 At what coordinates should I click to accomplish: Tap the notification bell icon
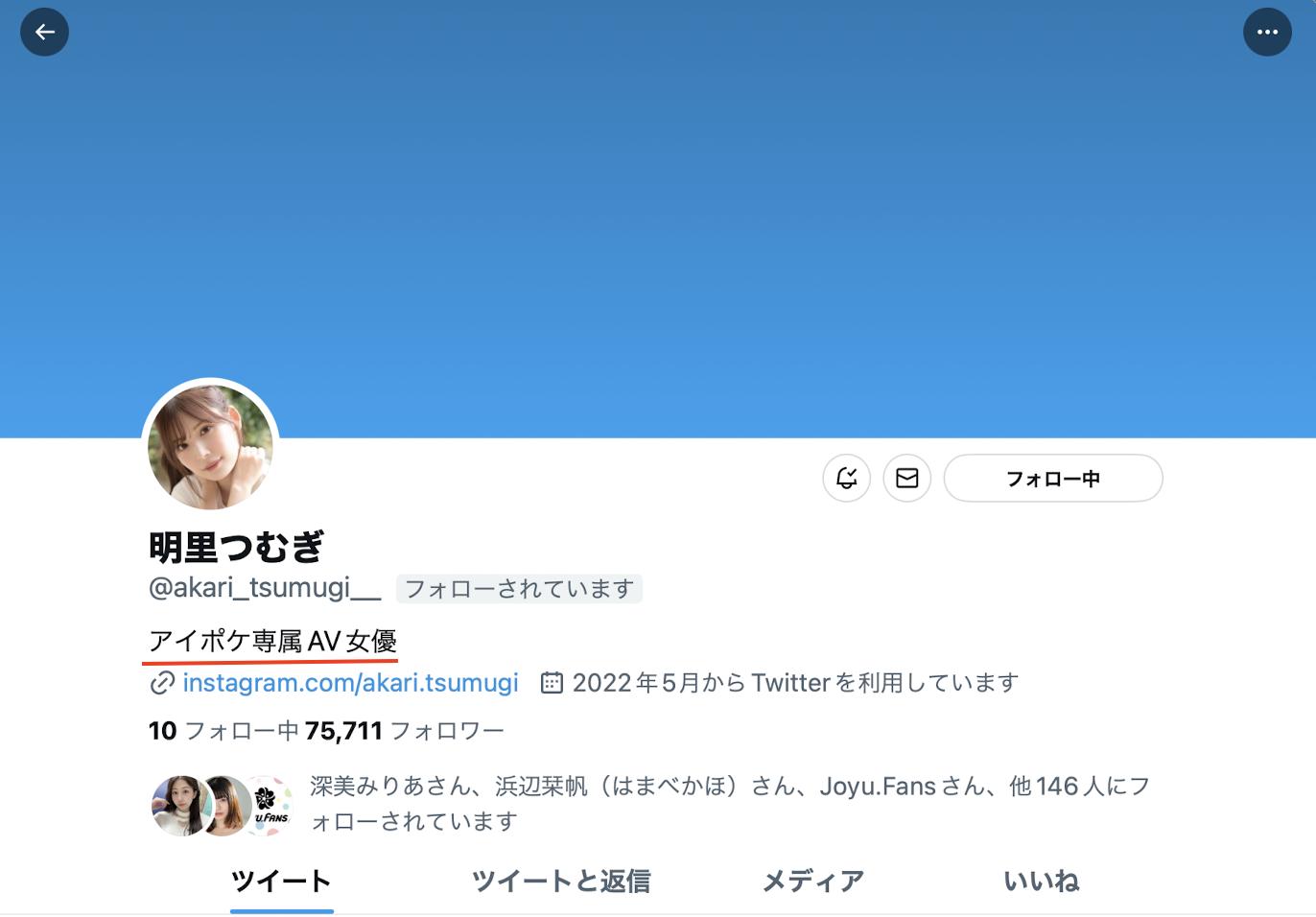846,478
